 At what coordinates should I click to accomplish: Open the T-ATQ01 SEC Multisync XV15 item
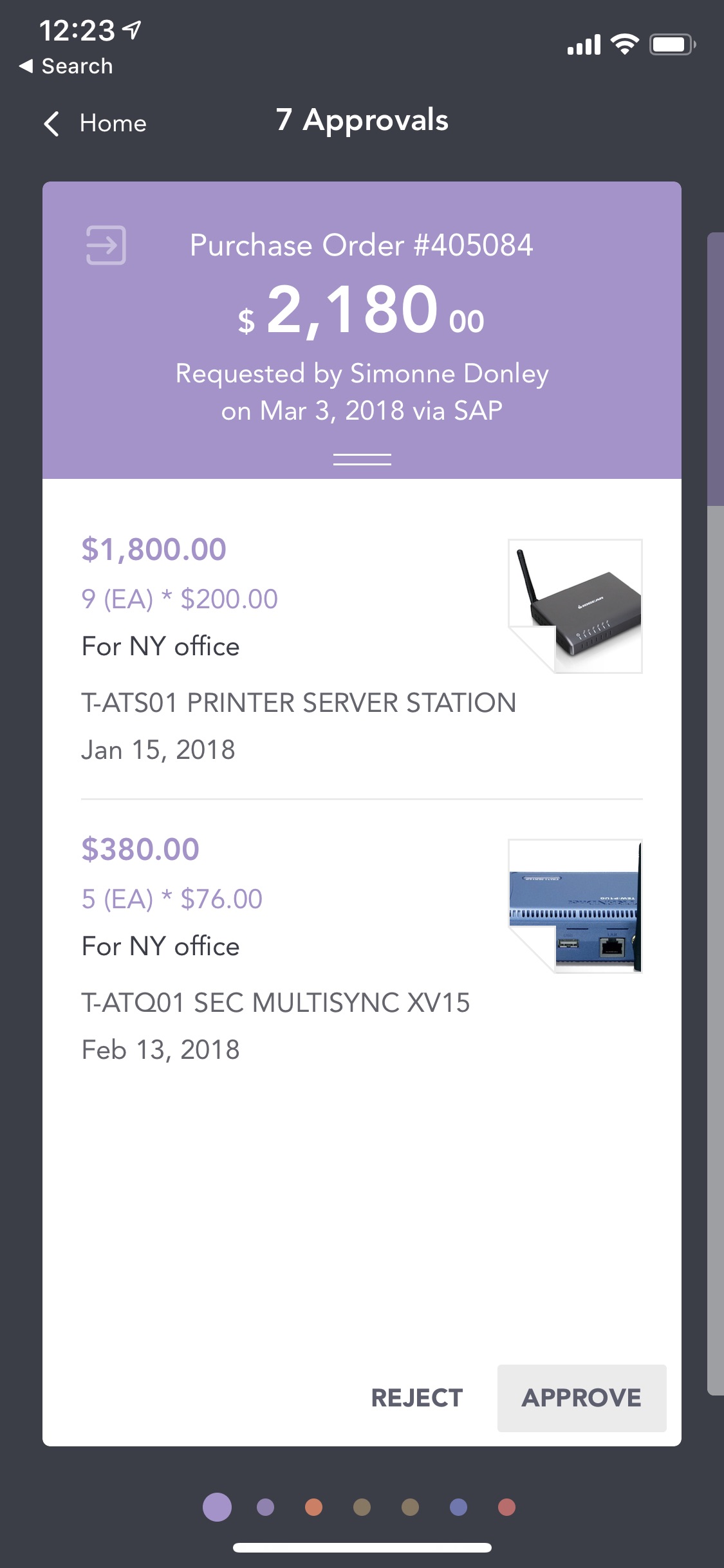(x=275, y=1002)
